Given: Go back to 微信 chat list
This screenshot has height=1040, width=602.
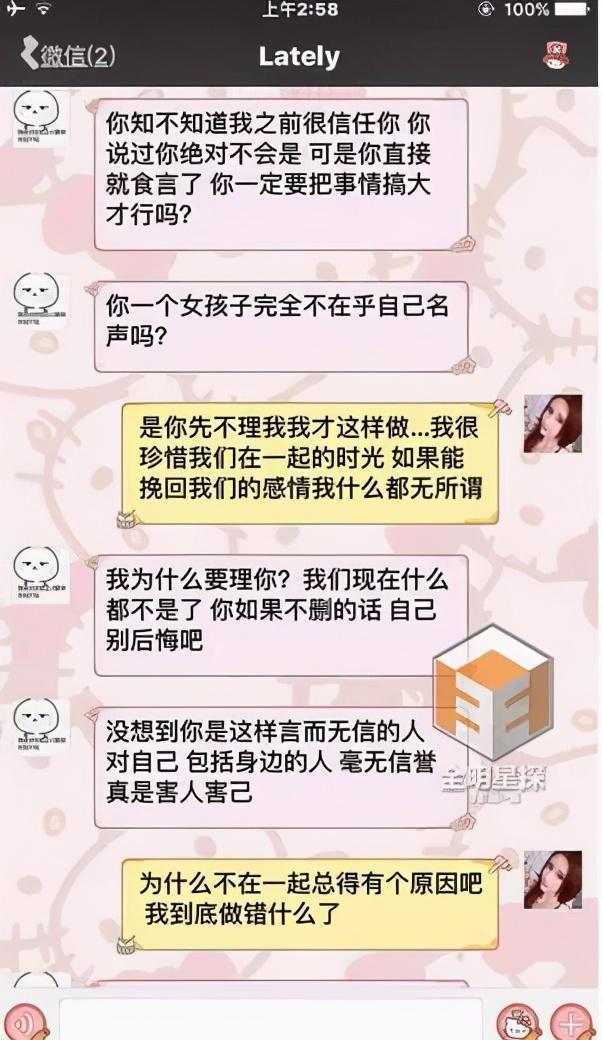Looking at the screenshot, I should click(68, 56).
